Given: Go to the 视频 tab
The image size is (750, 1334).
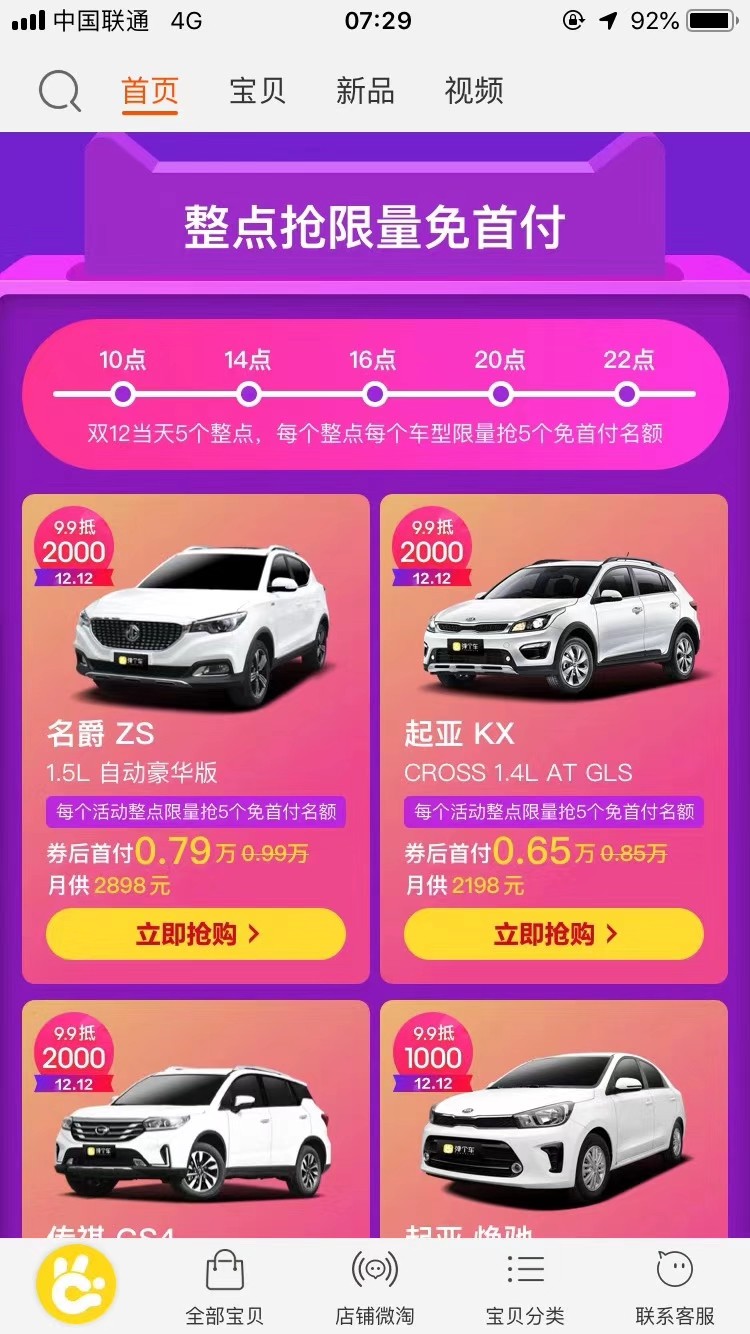Looking at the screenshot, I should [473, 91].
